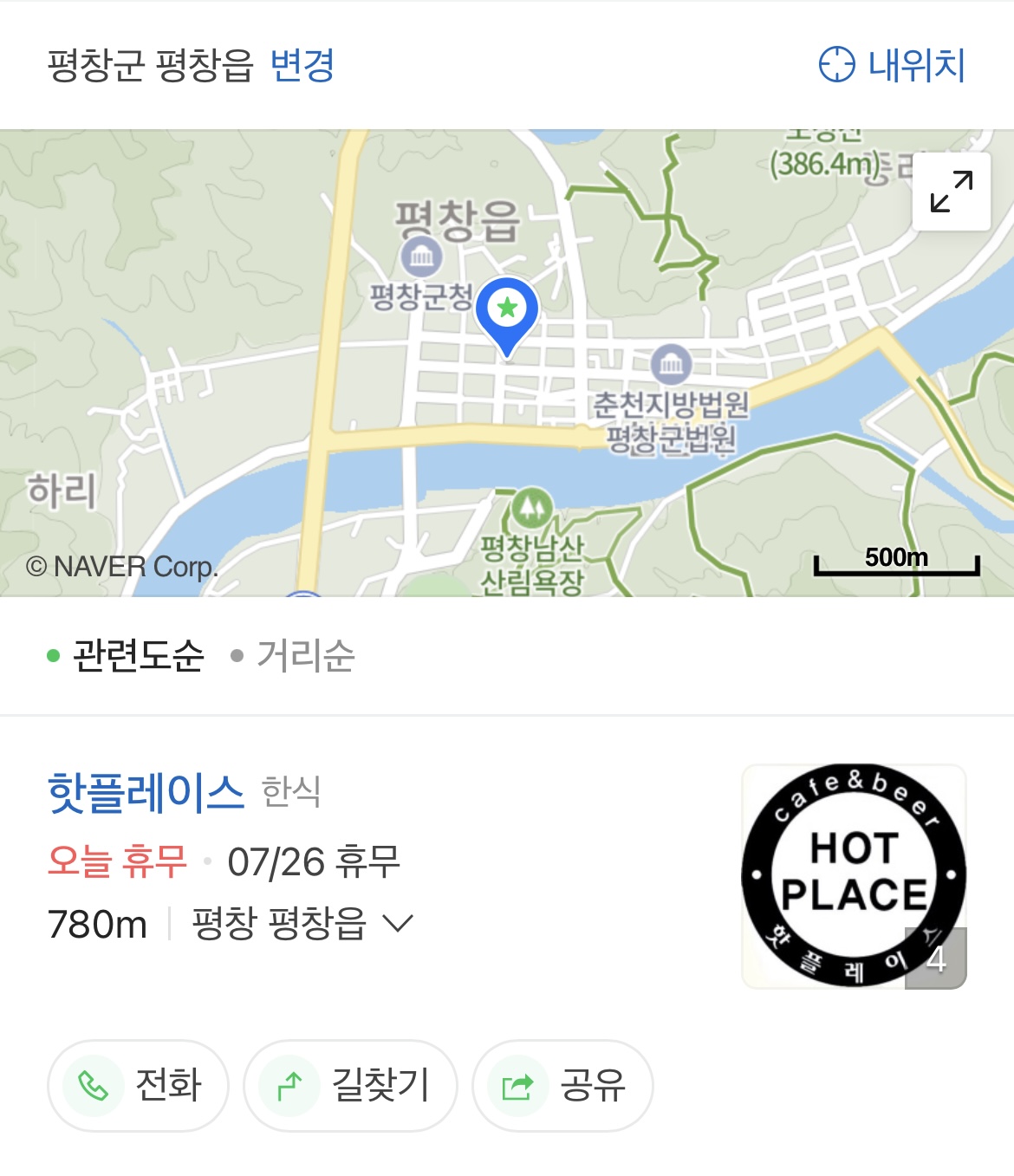The height and width of the screenshot is (1176, 1014).
Task: Sort results by 거리순
Action: pyautogui.click(x=294, y=656)
